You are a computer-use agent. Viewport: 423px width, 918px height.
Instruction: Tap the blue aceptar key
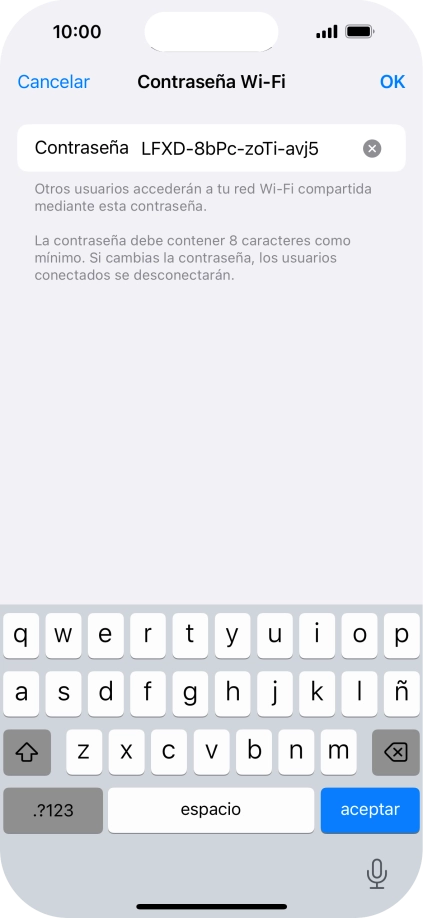[370, 810]
